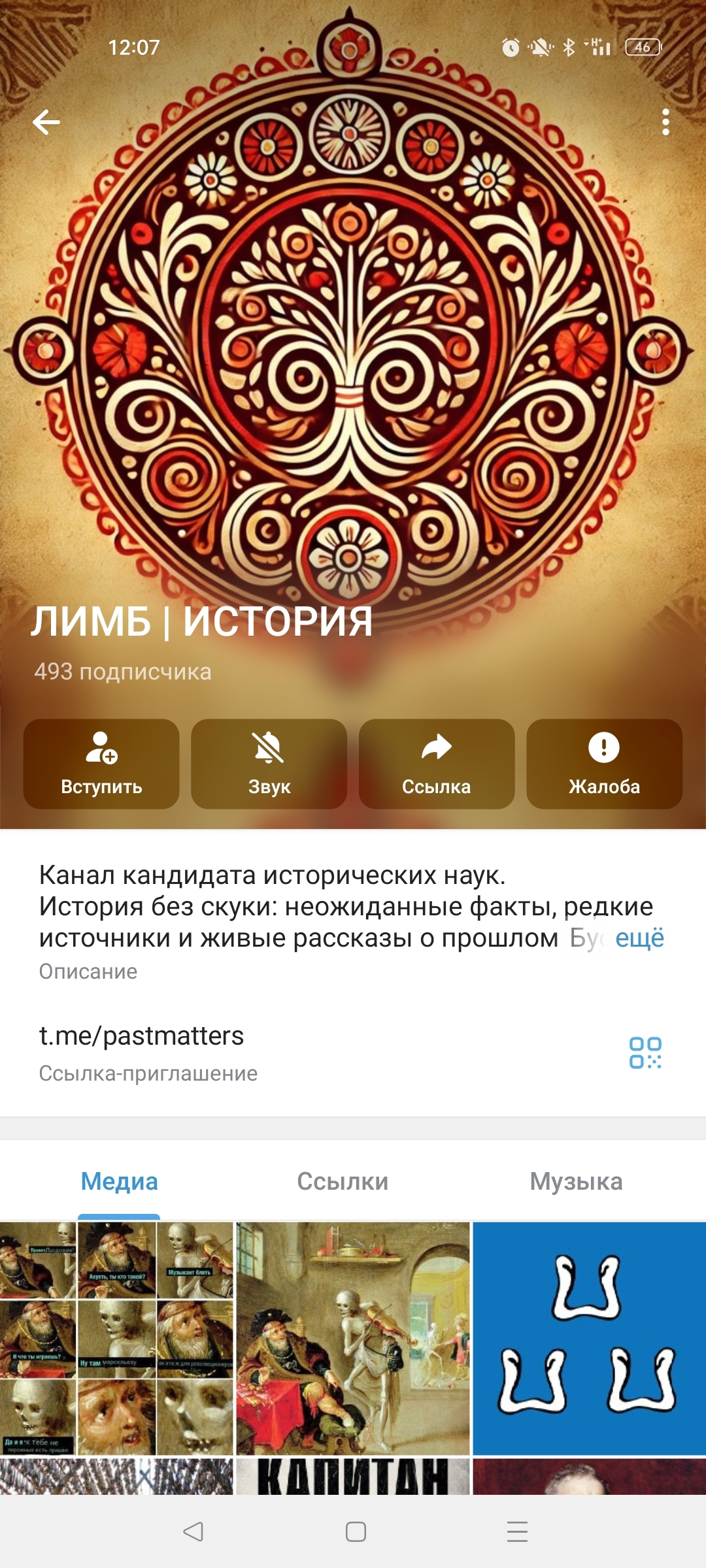Tap the t.me/pastmatters invite link
The width and height of the screenshot is (706, 1568).
(x=141, y=1036)
